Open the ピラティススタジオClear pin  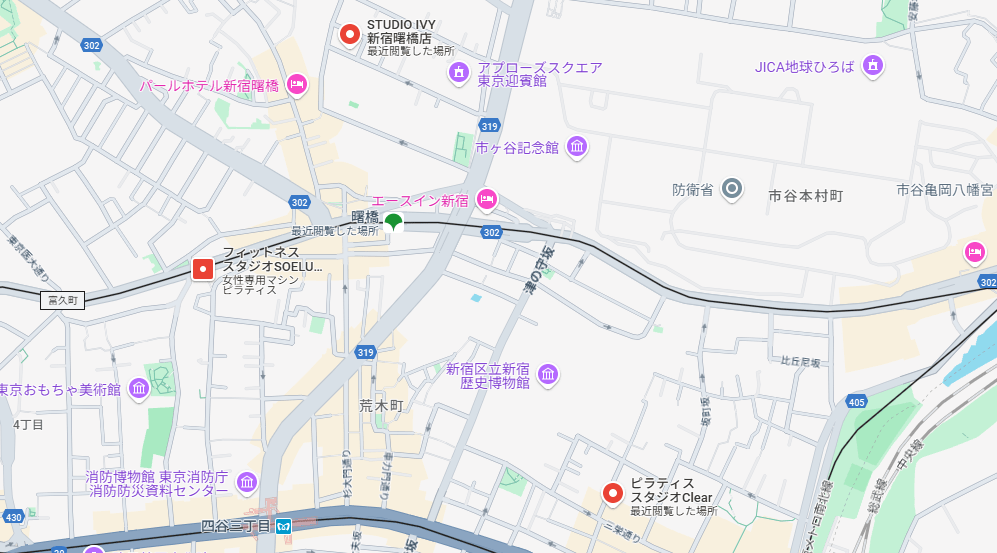pos(614,493)
